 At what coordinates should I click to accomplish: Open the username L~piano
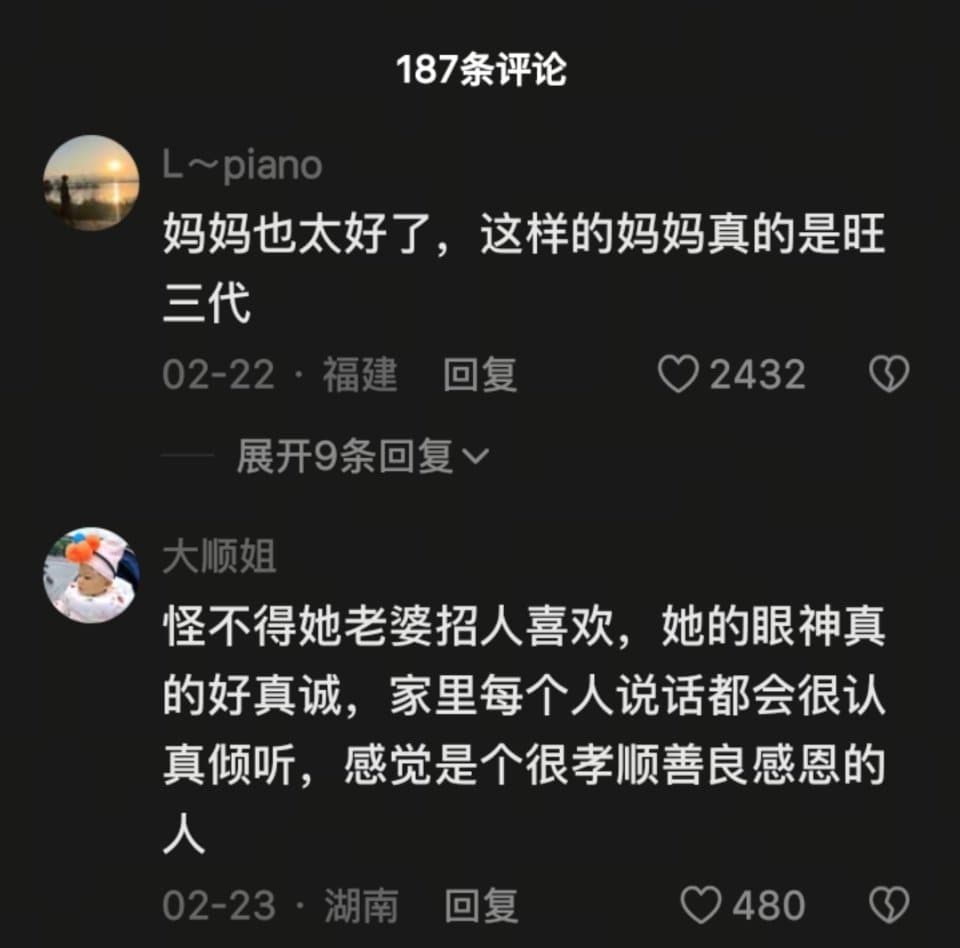(242, 165)
